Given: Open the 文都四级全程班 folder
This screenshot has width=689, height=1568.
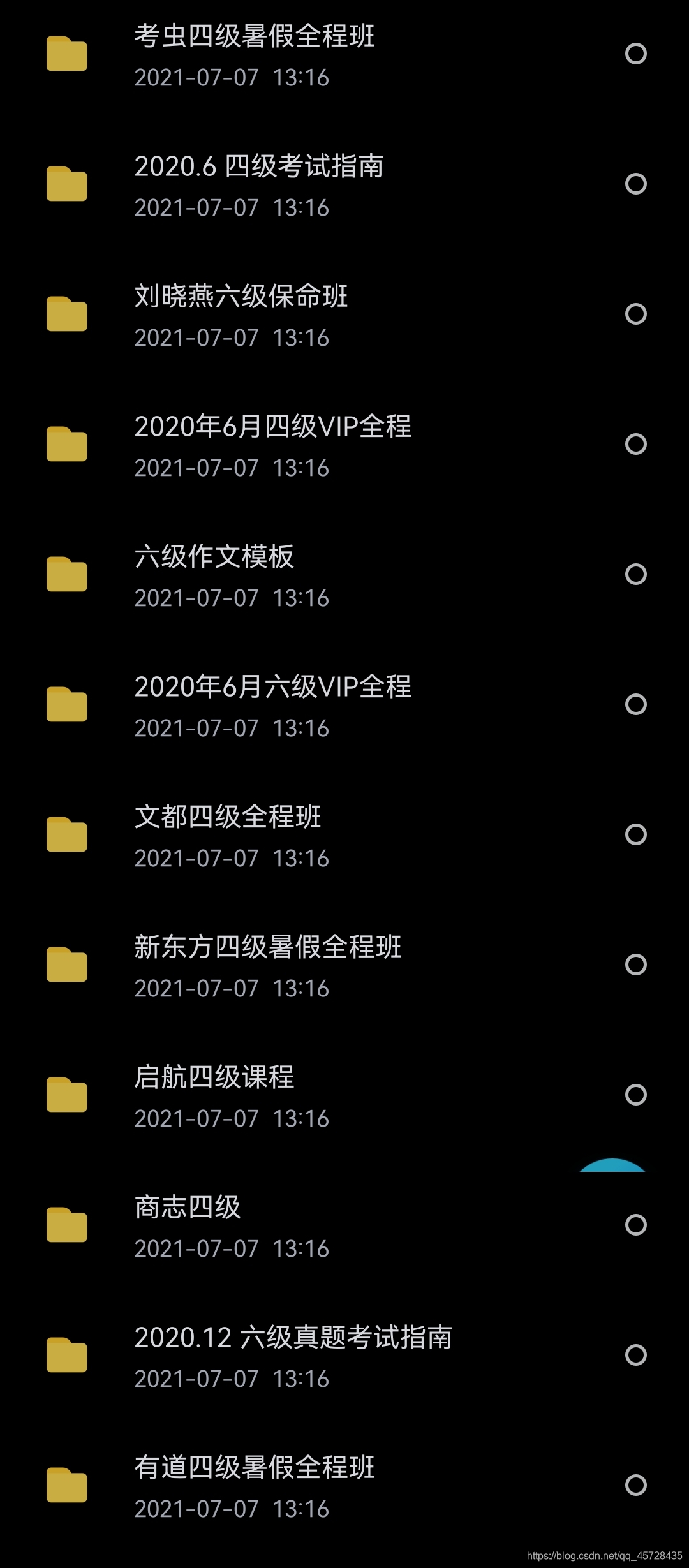Looking at the screenshot, I should click(227, 818).
